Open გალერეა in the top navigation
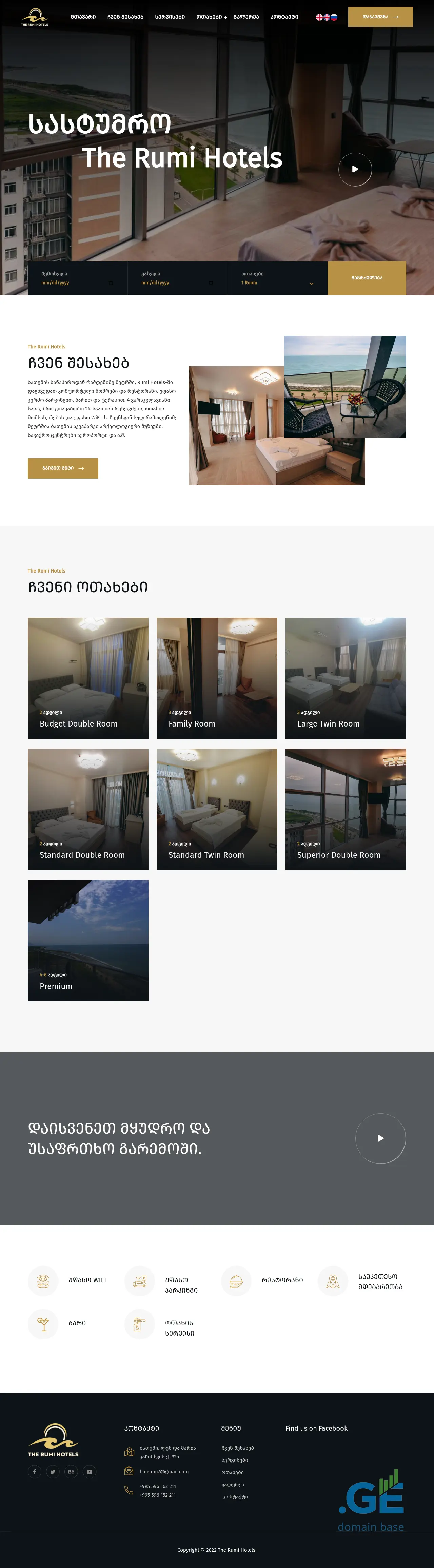Viewport: 434px width, 1568px height. [246, 17]
